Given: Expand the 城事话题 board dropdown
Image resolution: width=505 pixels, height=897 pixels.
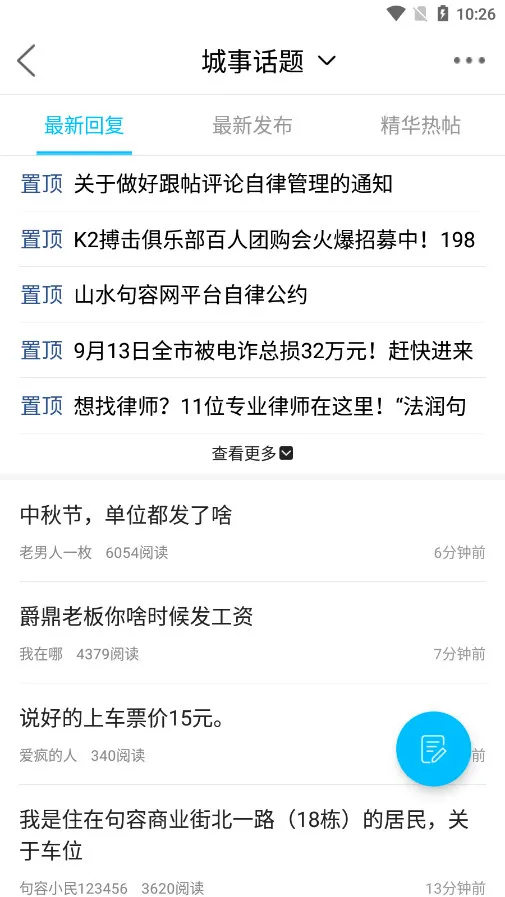Looking at the screenshot, I should point(269,61).
